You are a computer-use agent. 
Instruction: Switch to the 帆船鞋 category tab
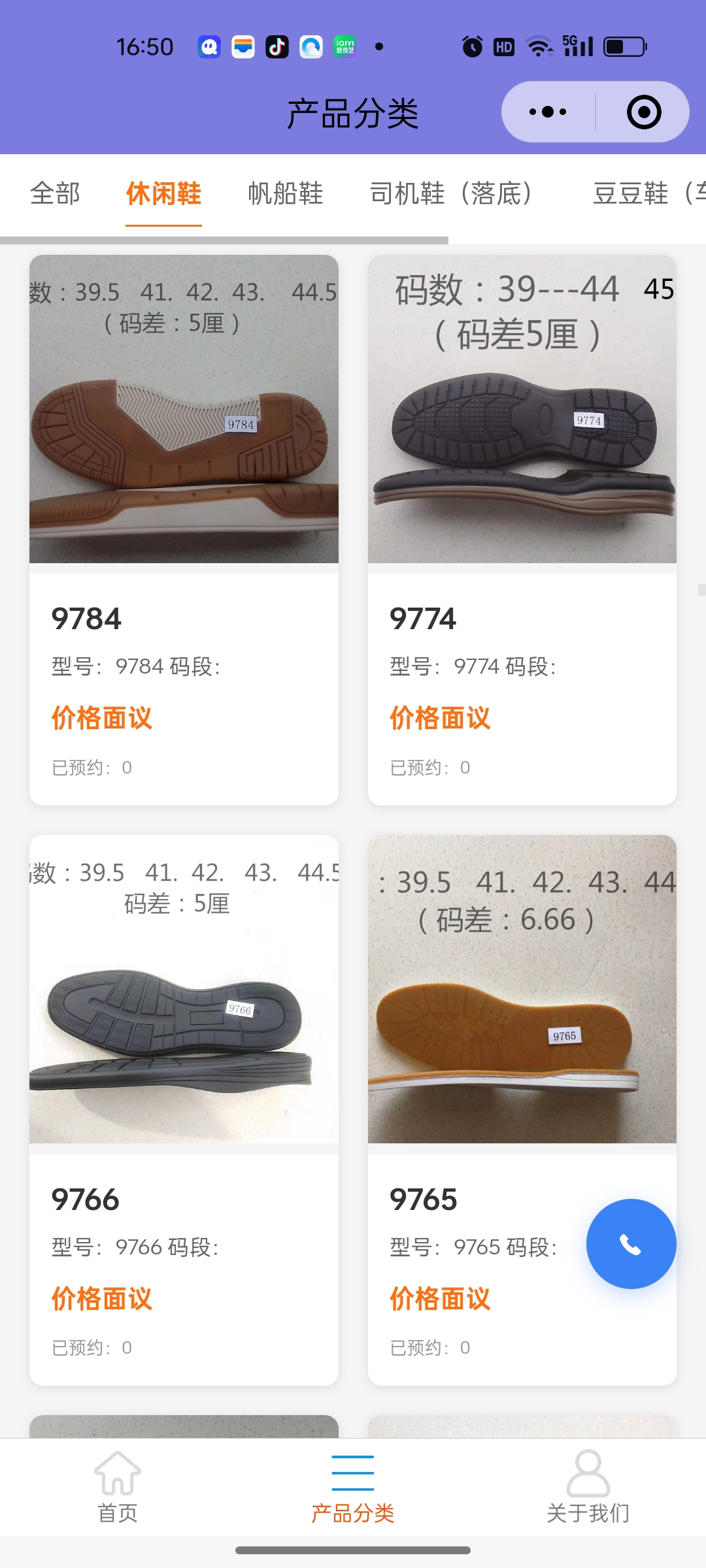[x=286, y=193]
